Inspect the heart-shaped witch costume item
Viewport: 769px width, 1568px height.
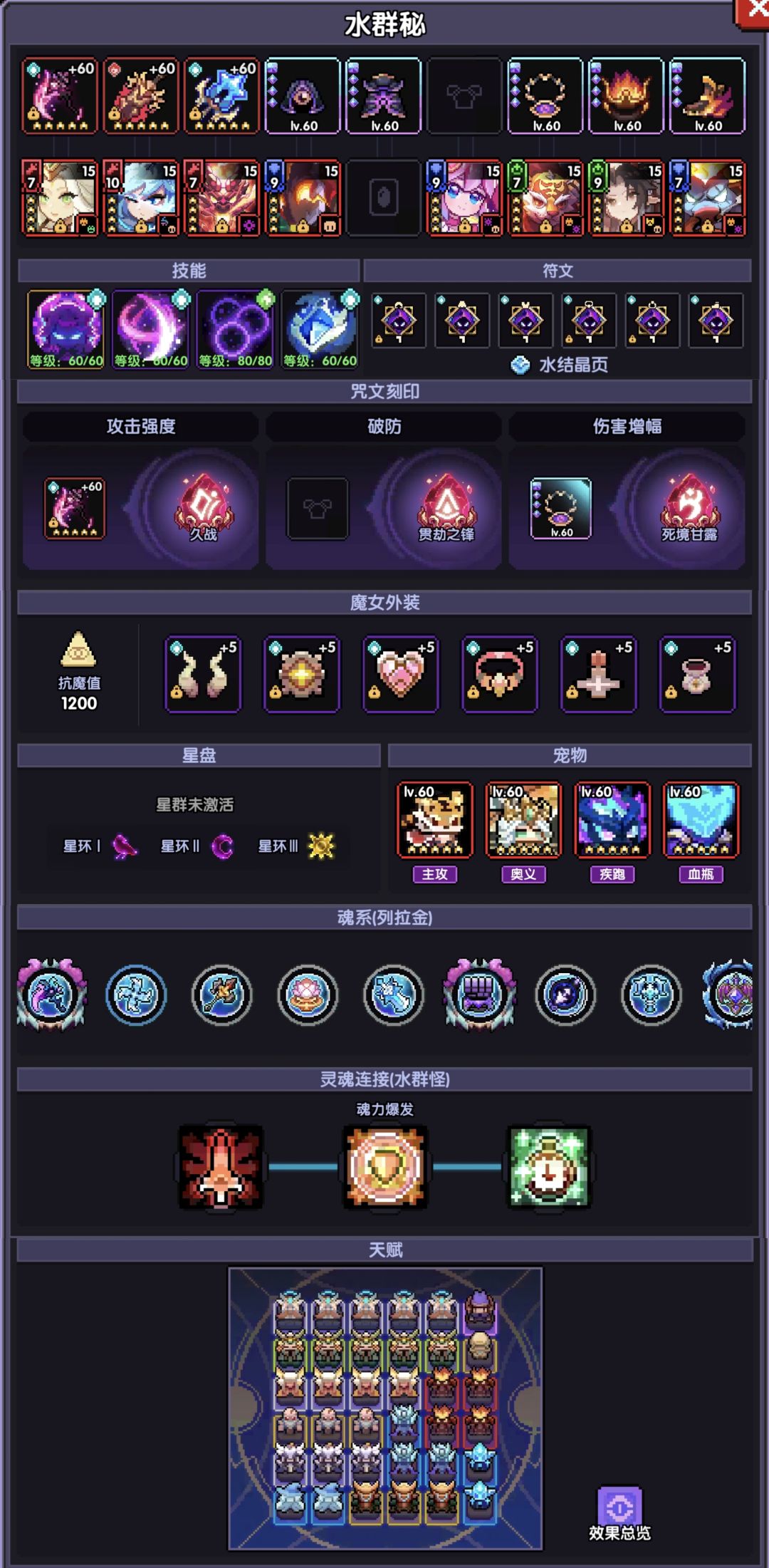click(401, 675)
